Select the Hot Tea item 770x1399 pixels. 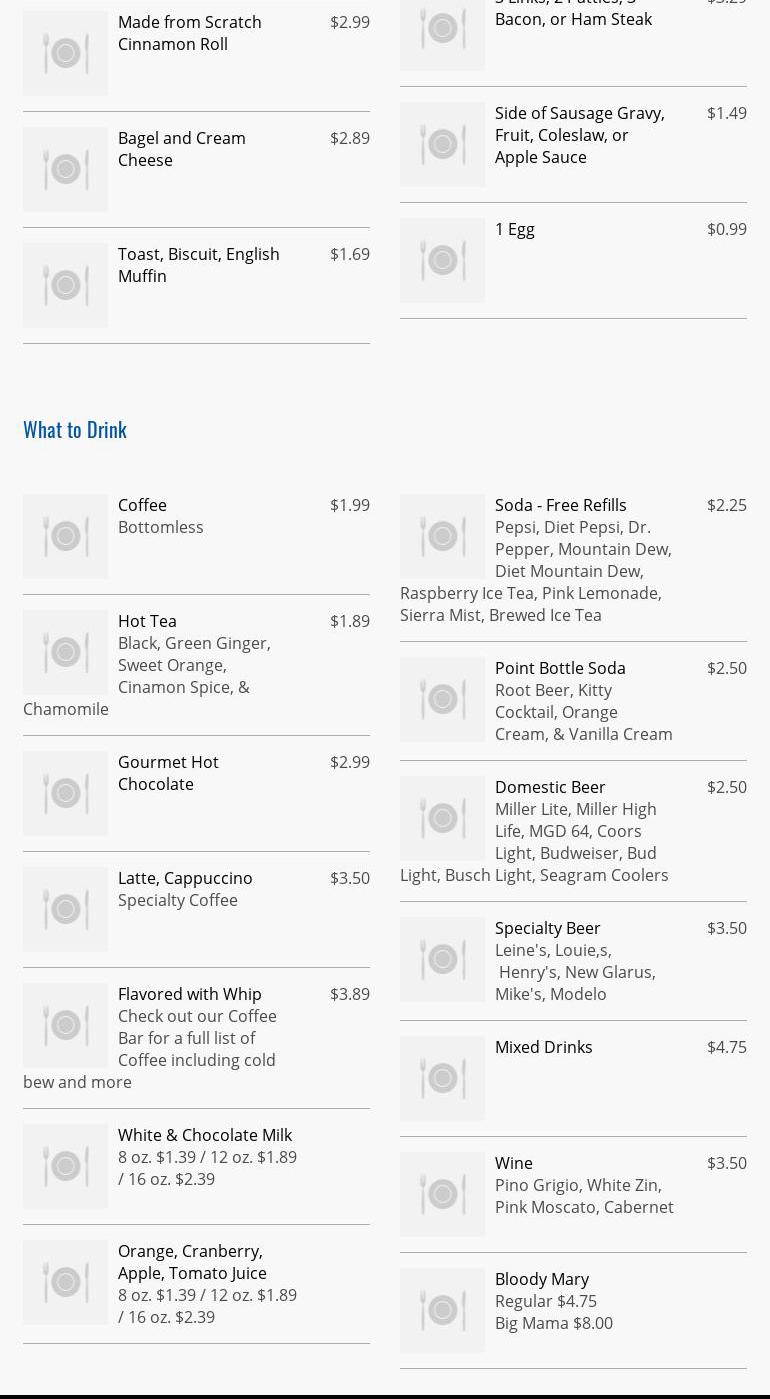coord(147,621)
